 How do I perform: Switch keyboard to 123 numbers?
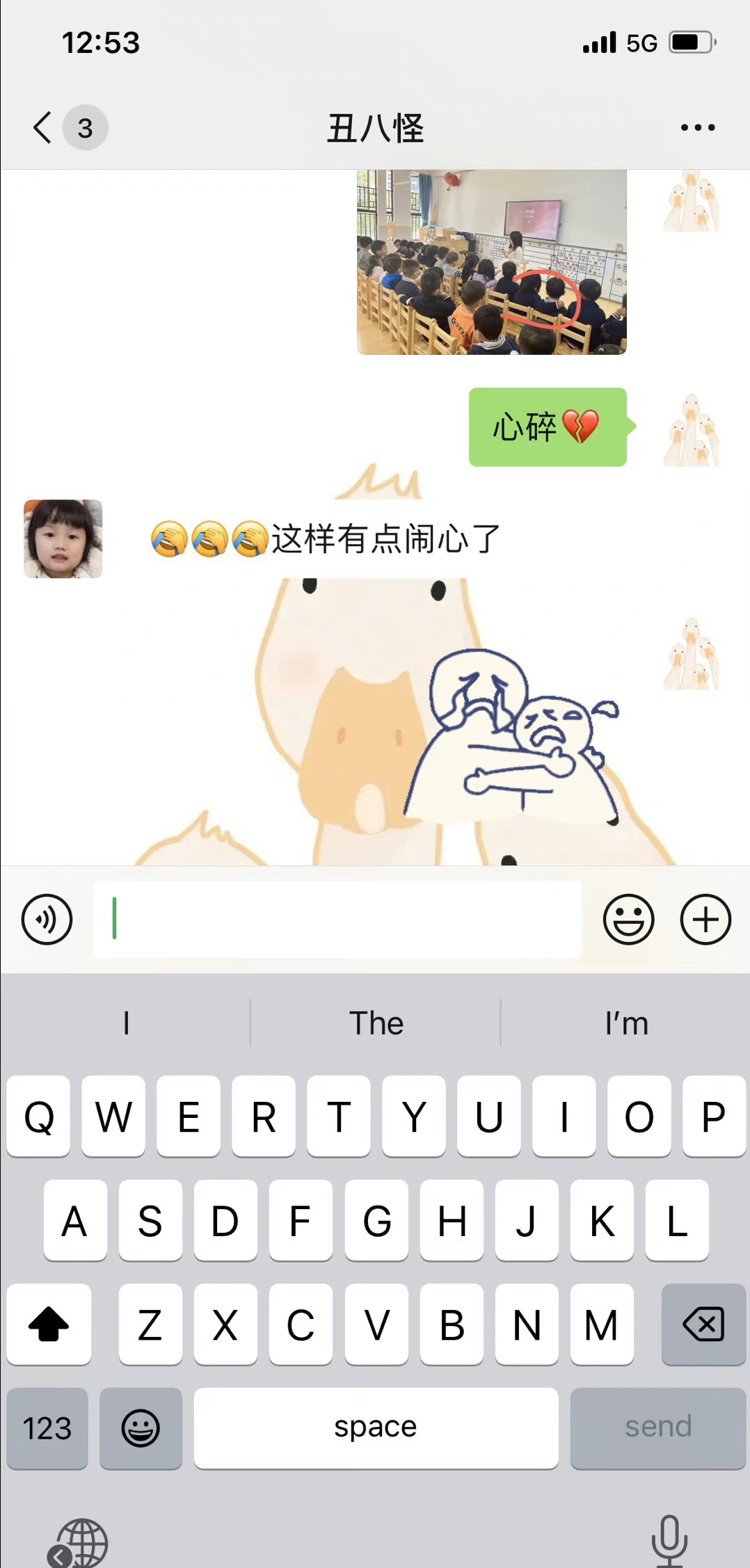tap(47, 1428)
